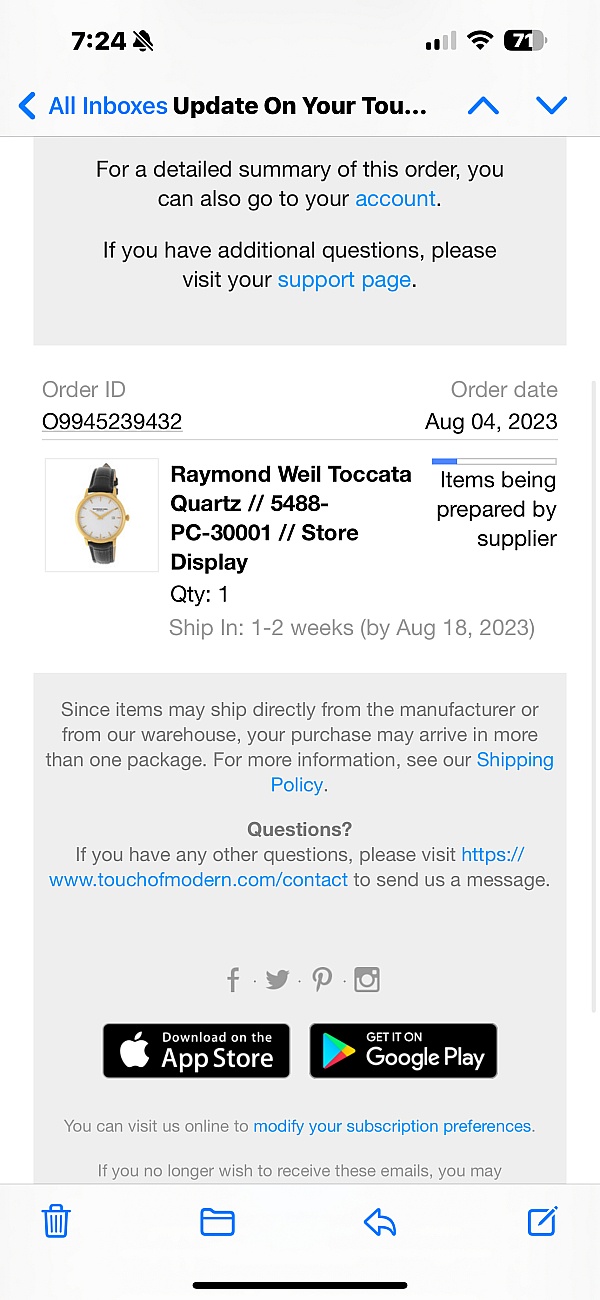
Task: Visit the touchofmodern.com/contact link
Action: click(x=287, y=868)
